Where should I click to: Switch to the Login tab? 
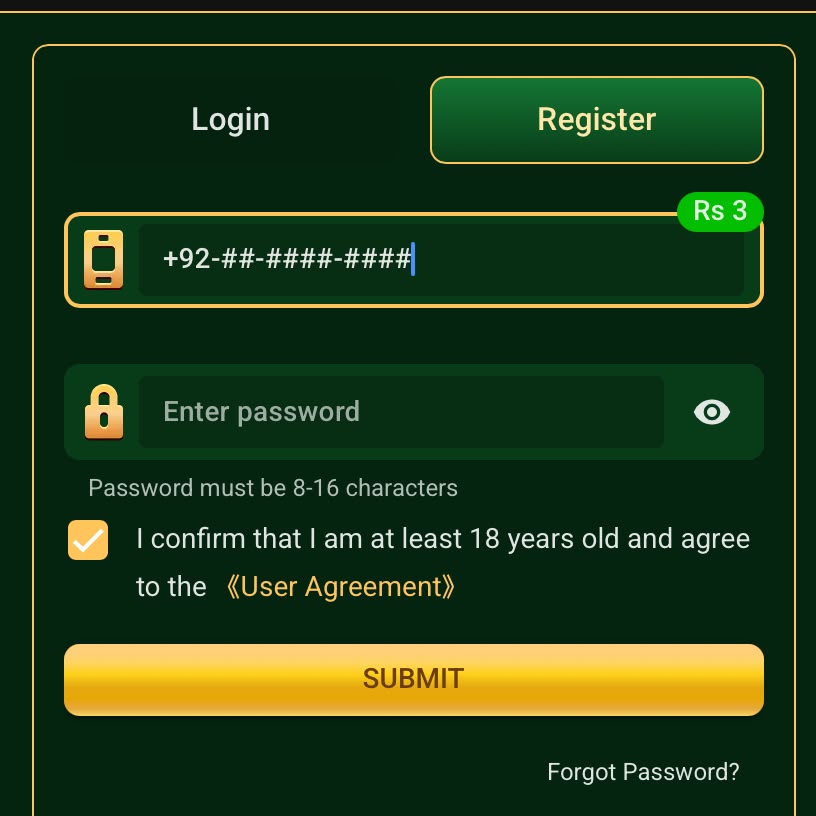point(231,120)
